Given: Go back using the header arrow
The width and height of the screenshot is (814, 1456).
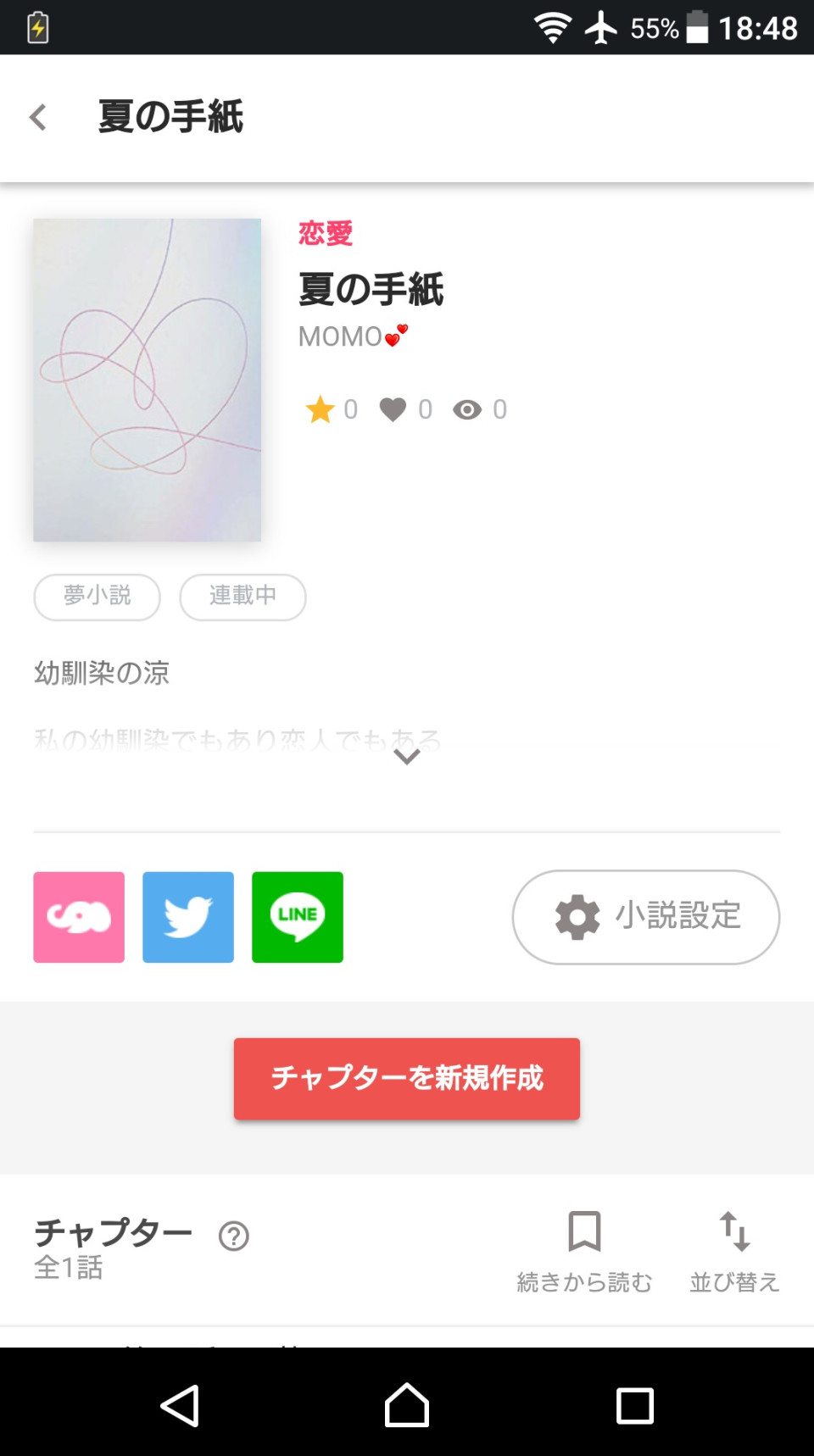Looking at the screenshot, I should [x=38, y=117].
